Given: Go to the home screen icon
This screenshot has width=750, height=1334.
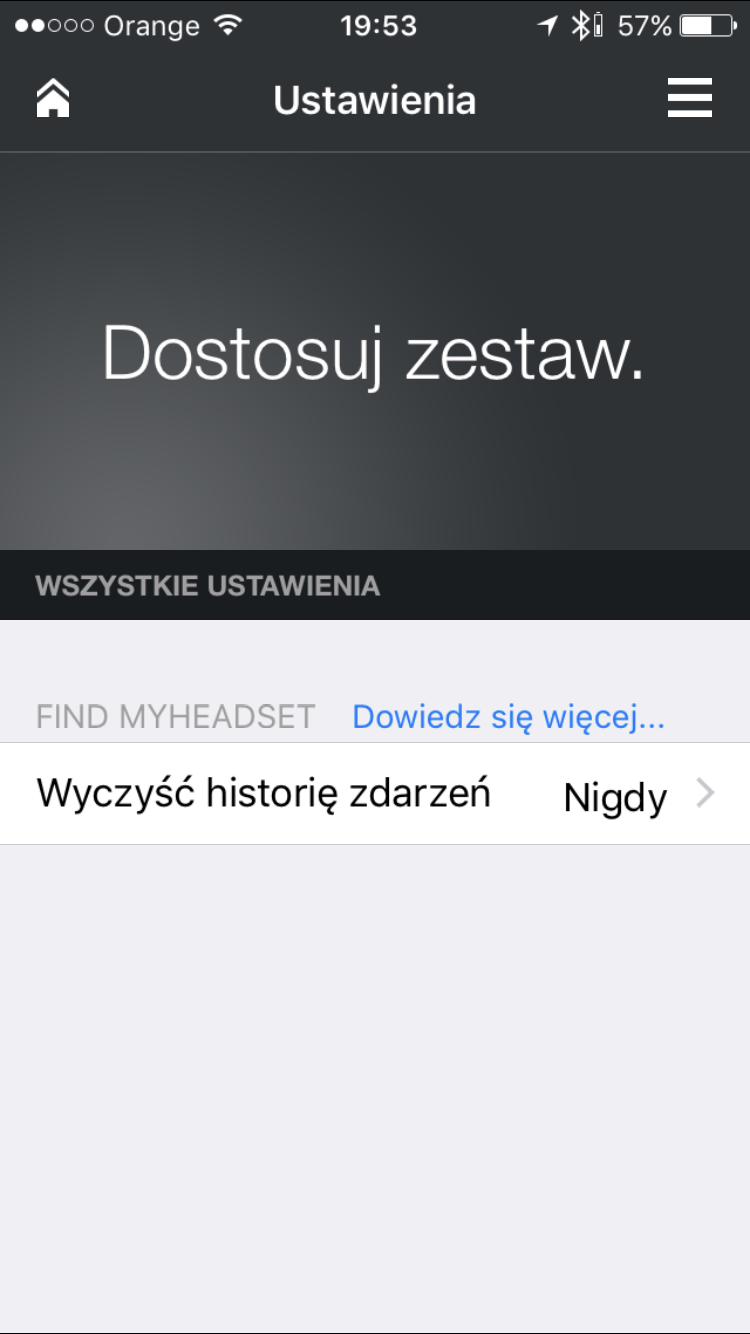Looking at the screenshot, I should click(x=53, y=99).
